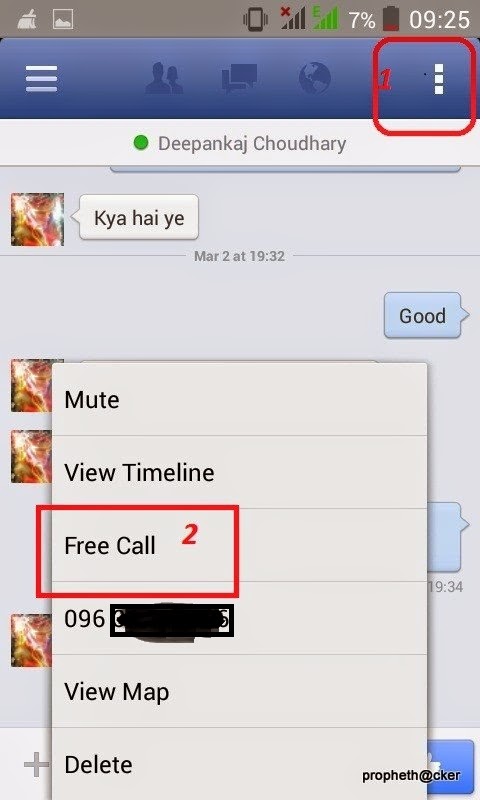Tap the phone number starting 096

[239, 618]
